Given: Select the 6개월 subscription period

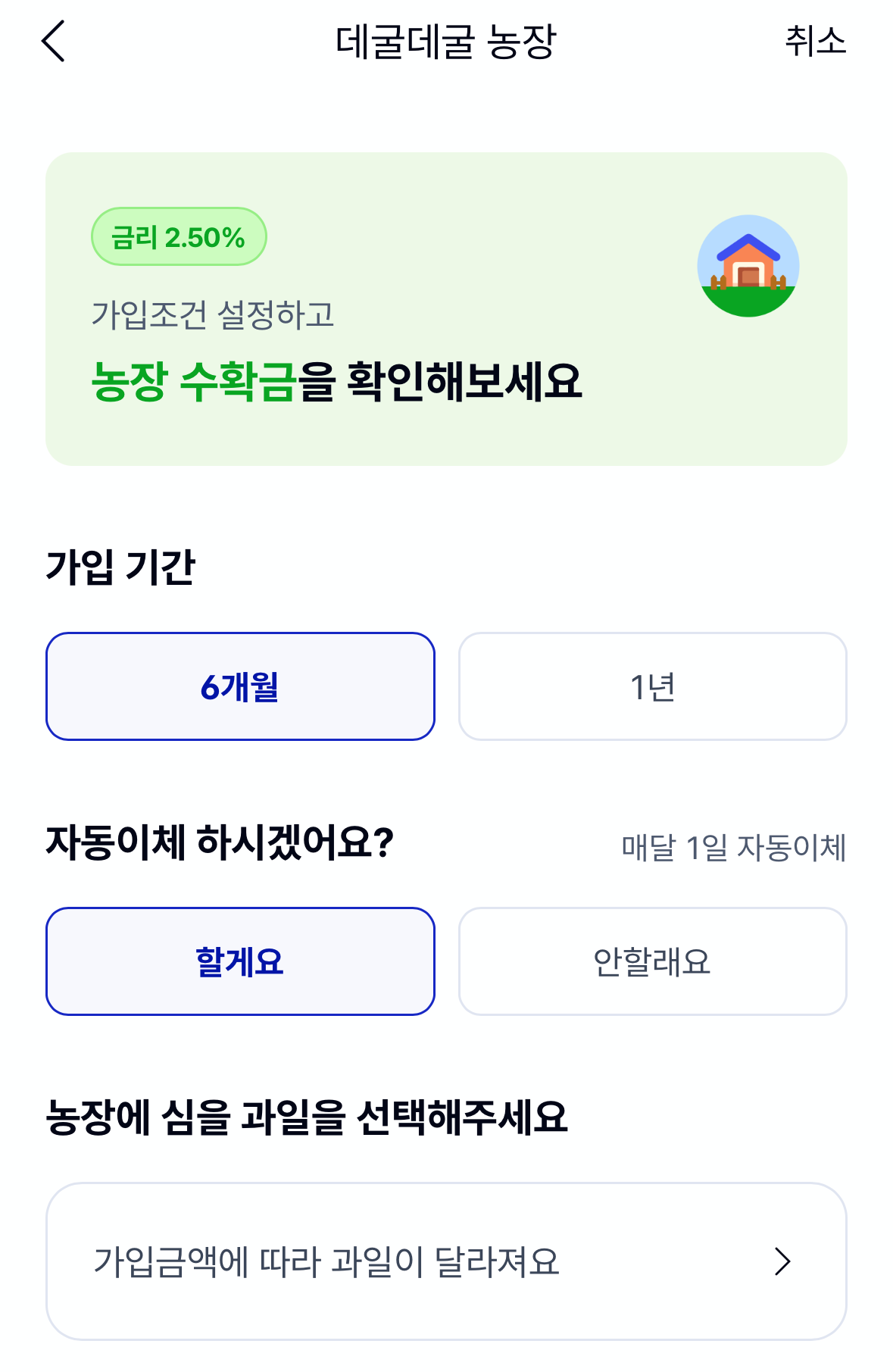Looking at the screenshot, I should (x=241, y=686).
